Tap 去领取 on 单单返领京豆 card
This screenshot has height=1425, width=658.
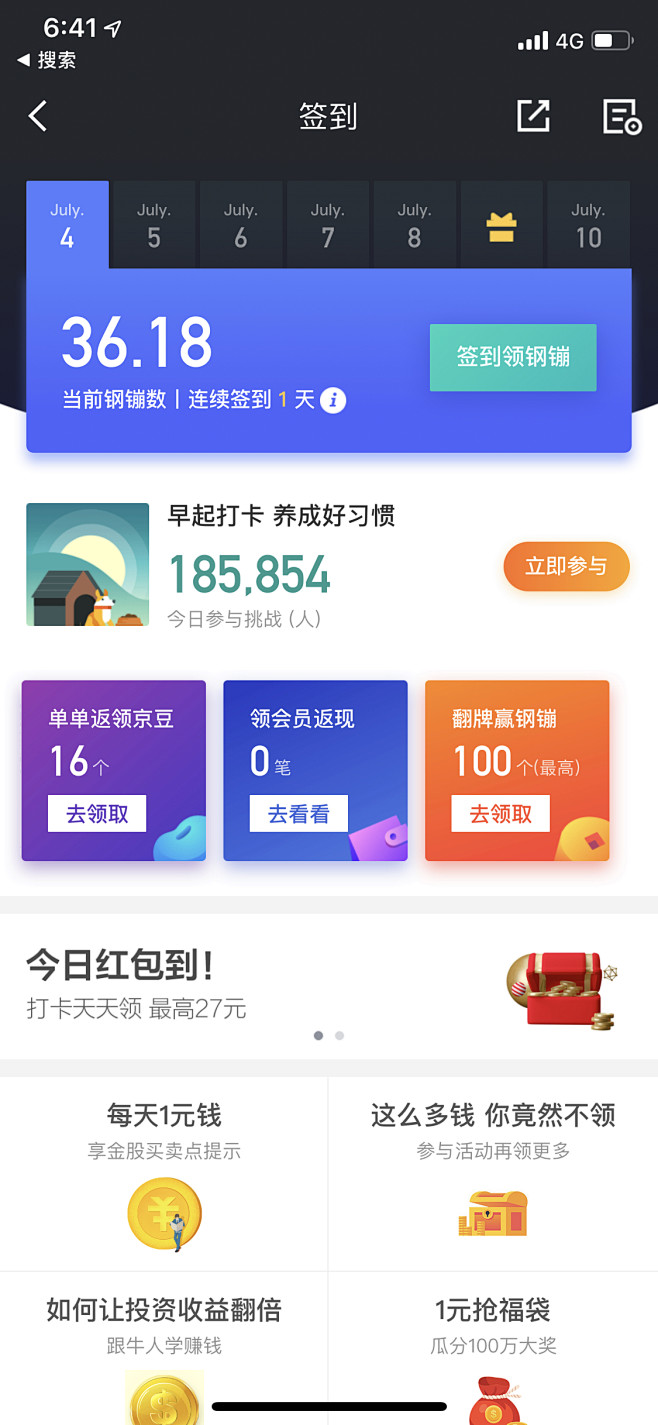point(97,814)
